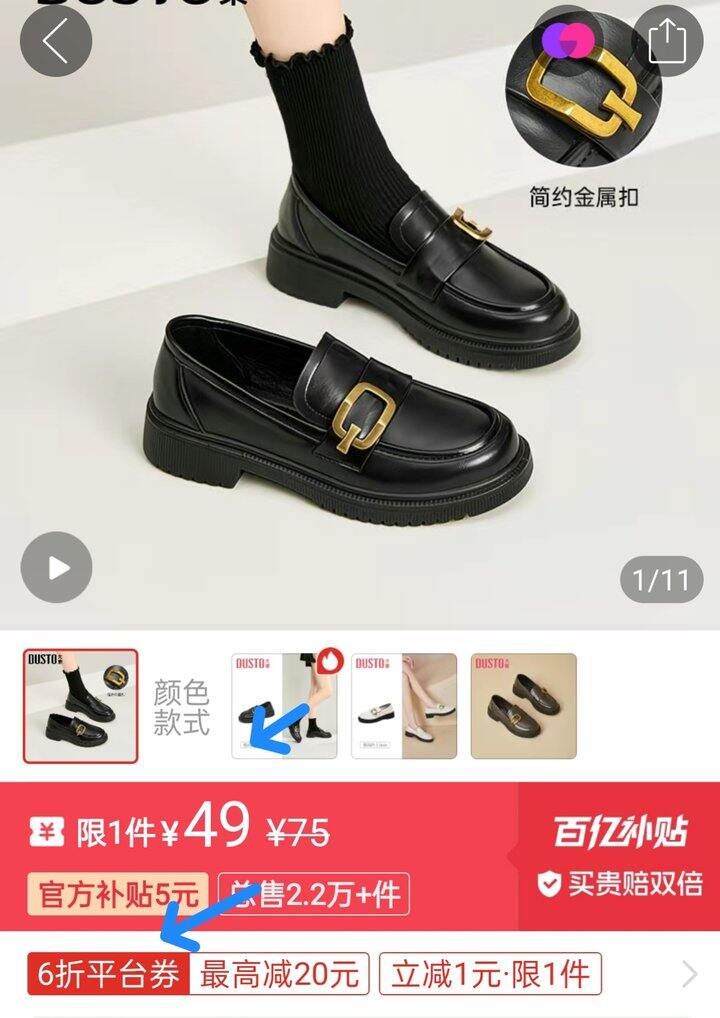This screenshot has height=1018, width=720.
Task: Pick the white loafer color option
Action: [404, 706]
